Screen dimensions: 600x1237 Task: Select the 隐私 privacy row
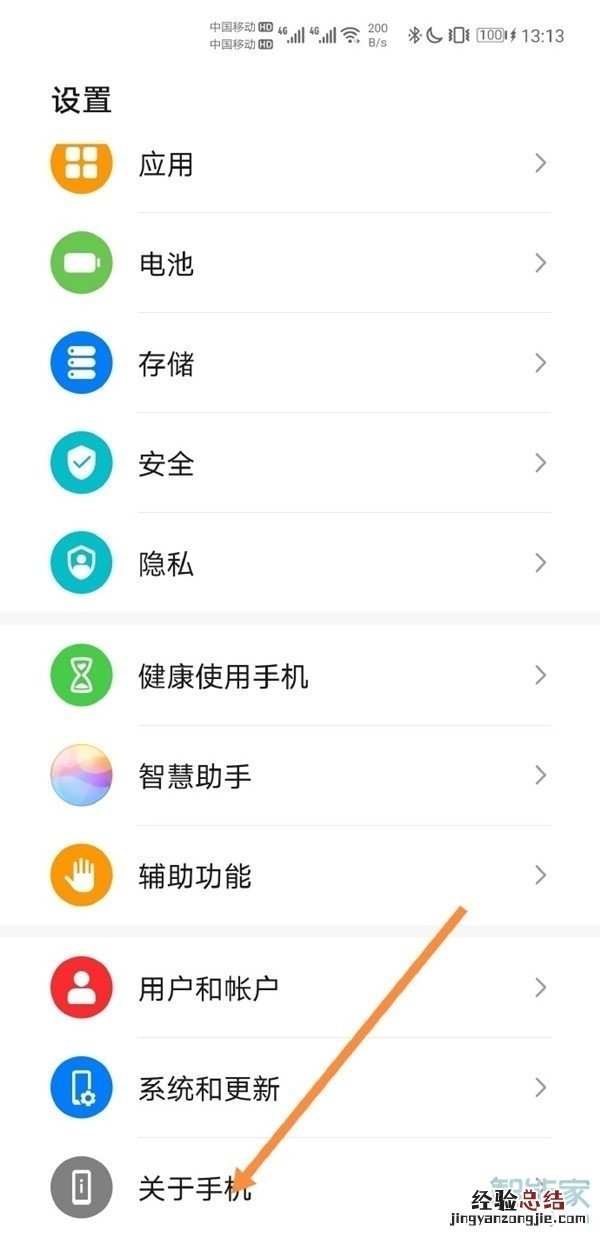(x=300, y=564)
